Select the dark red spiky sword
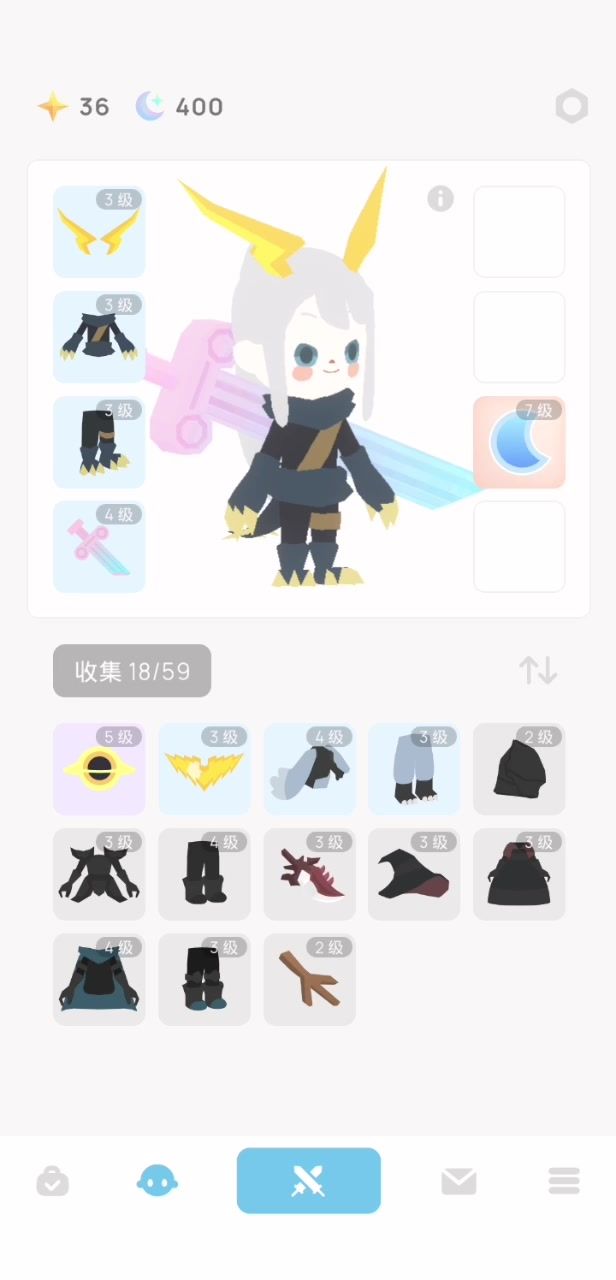The height and width of the screenshot is (1280, 616). click(x=309, y=873)
